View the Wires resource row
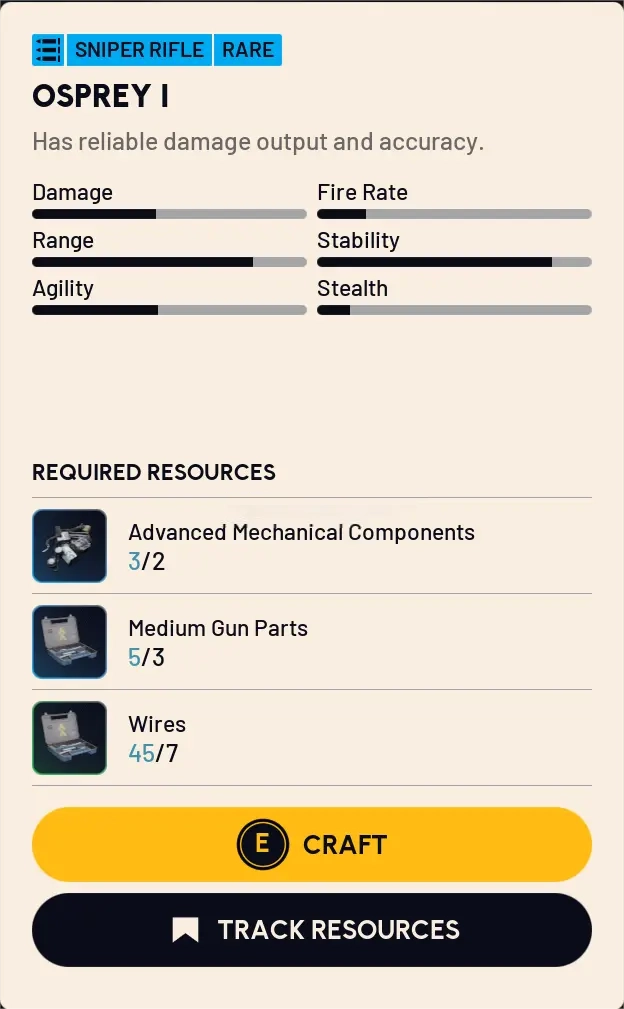 [300, 738]
